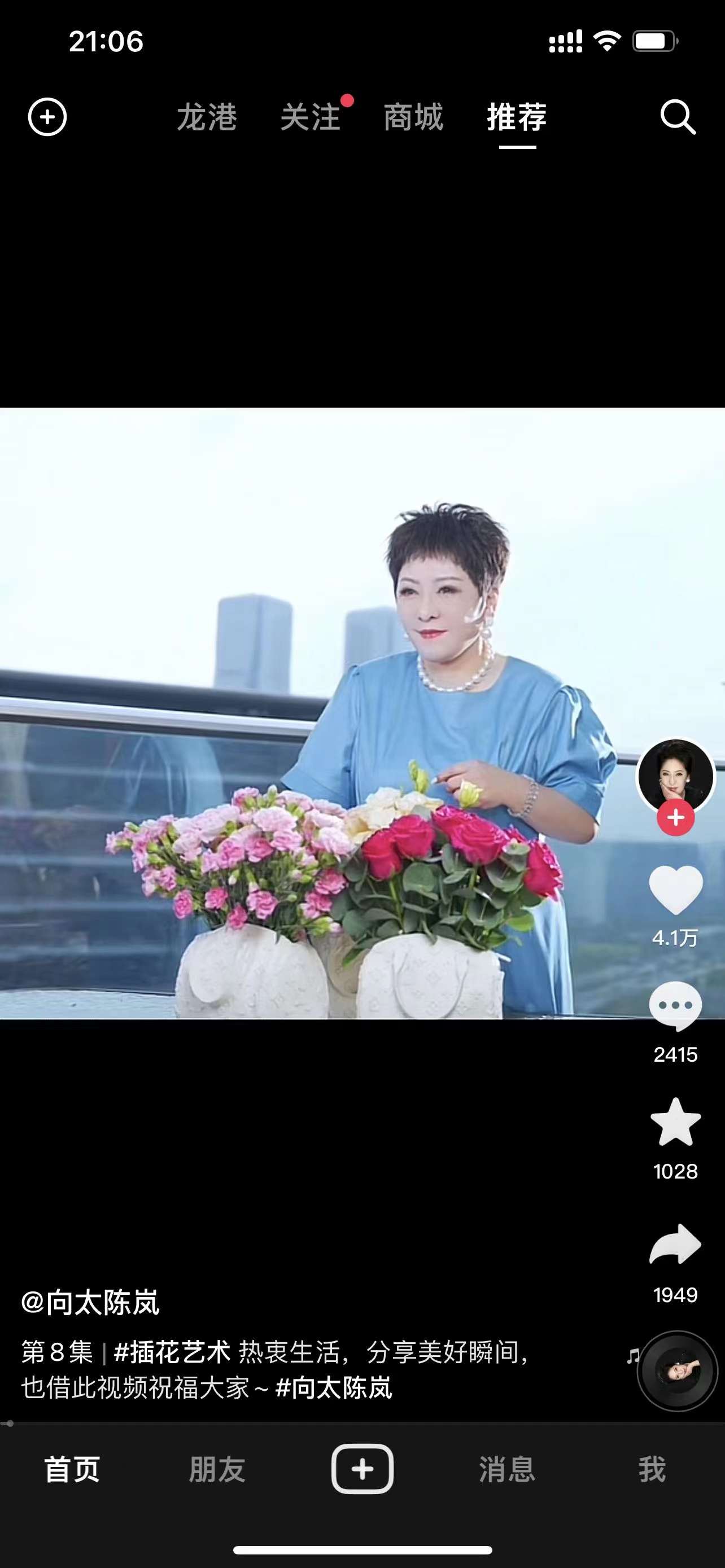The image size is (725, 1568).
Task: Open the 商城 tab
Action: (413, 117)
